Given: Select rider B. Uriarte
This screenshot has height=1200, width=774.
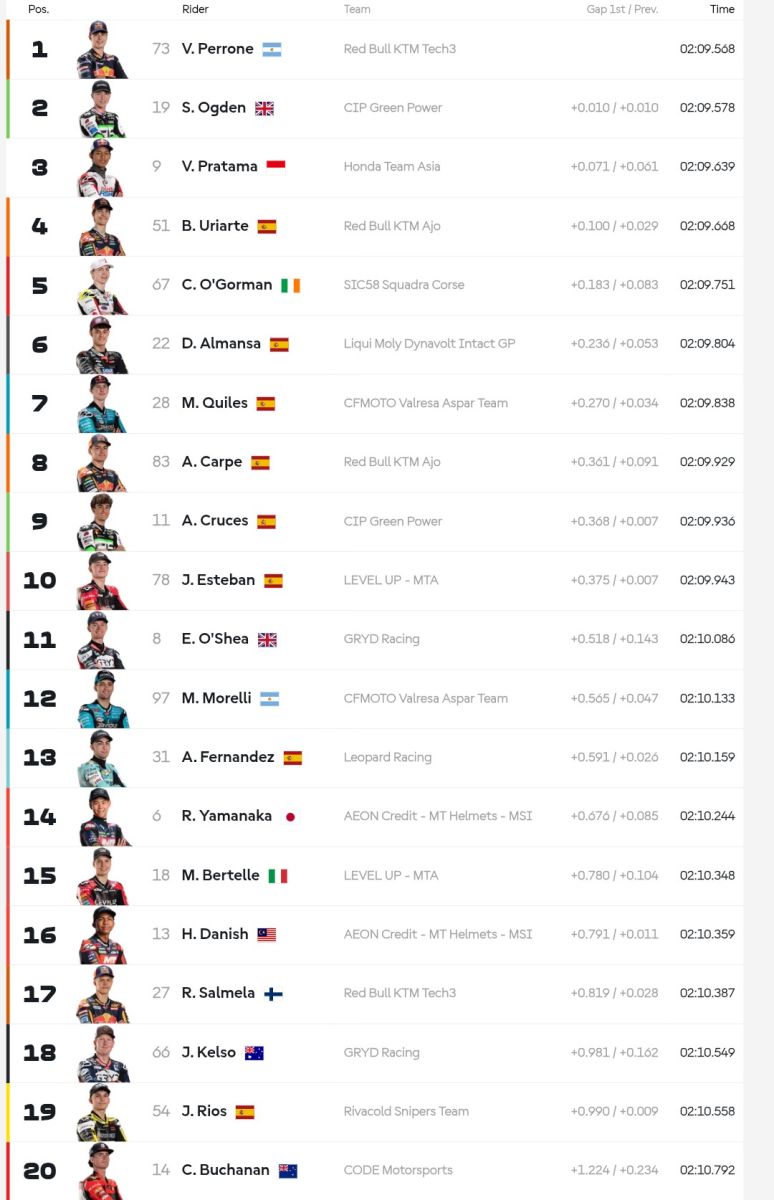Looking at the screenshot, I should click(x=215, y=226).
